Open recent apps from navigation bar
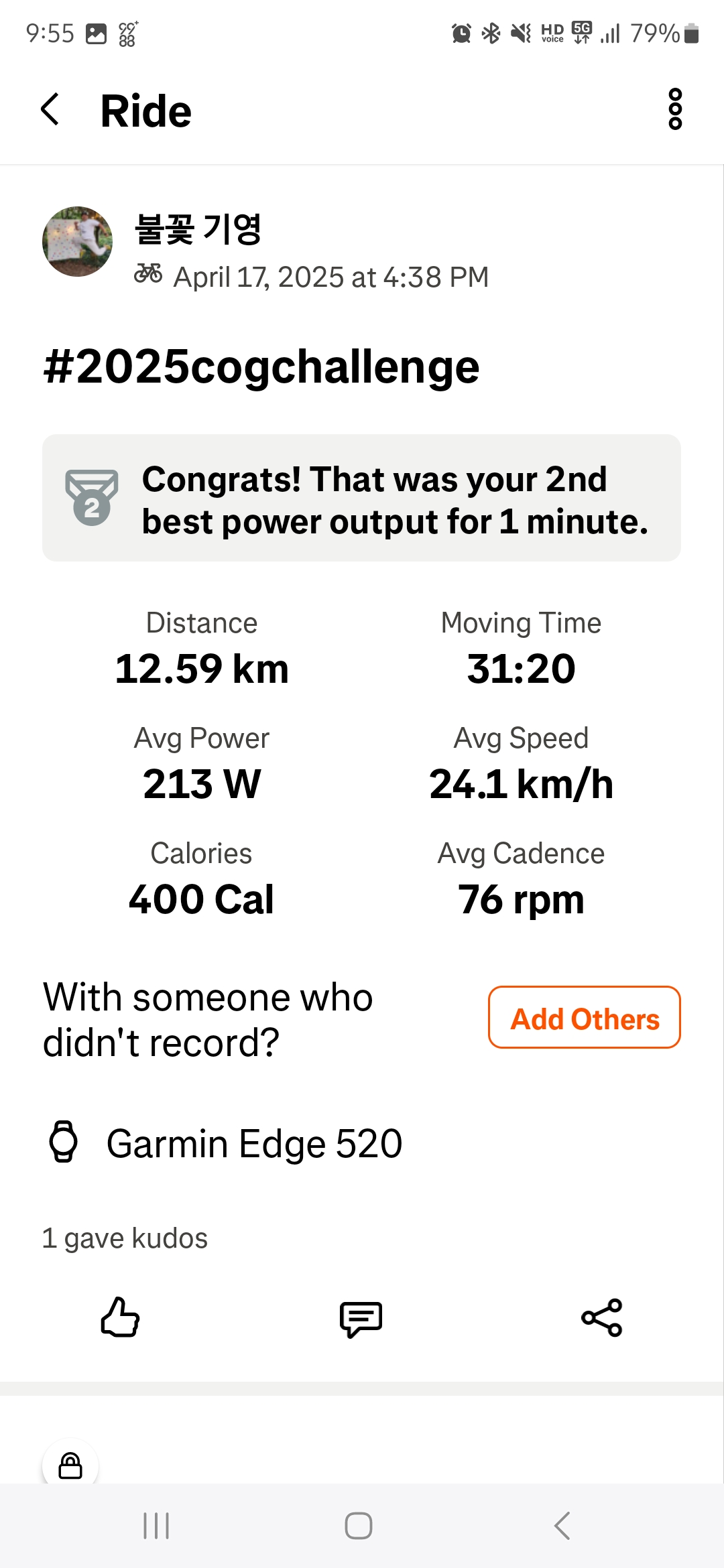 tap(156, 1526)
